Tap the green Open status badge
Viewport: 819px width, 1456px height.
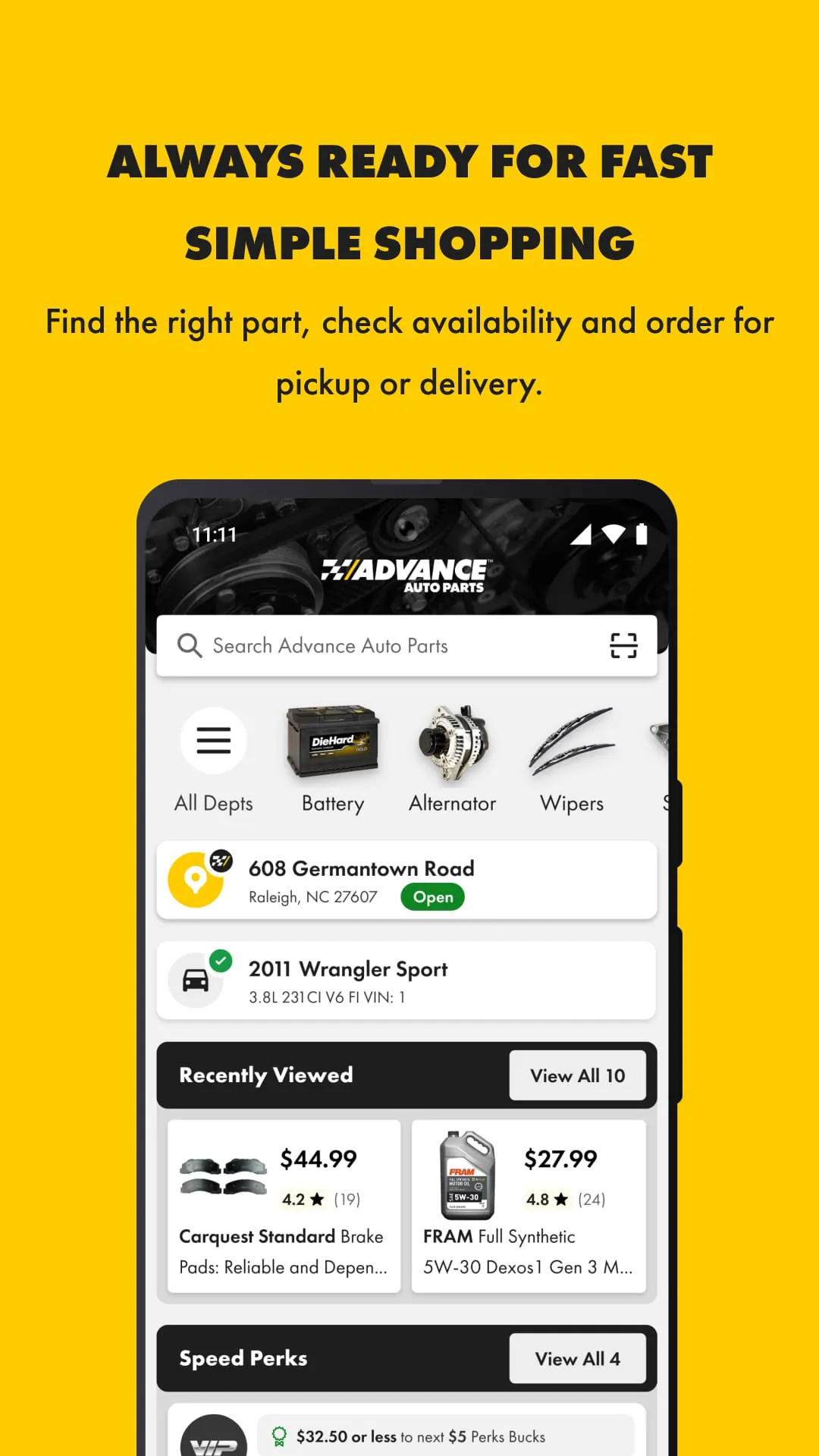tap(431, 897)
